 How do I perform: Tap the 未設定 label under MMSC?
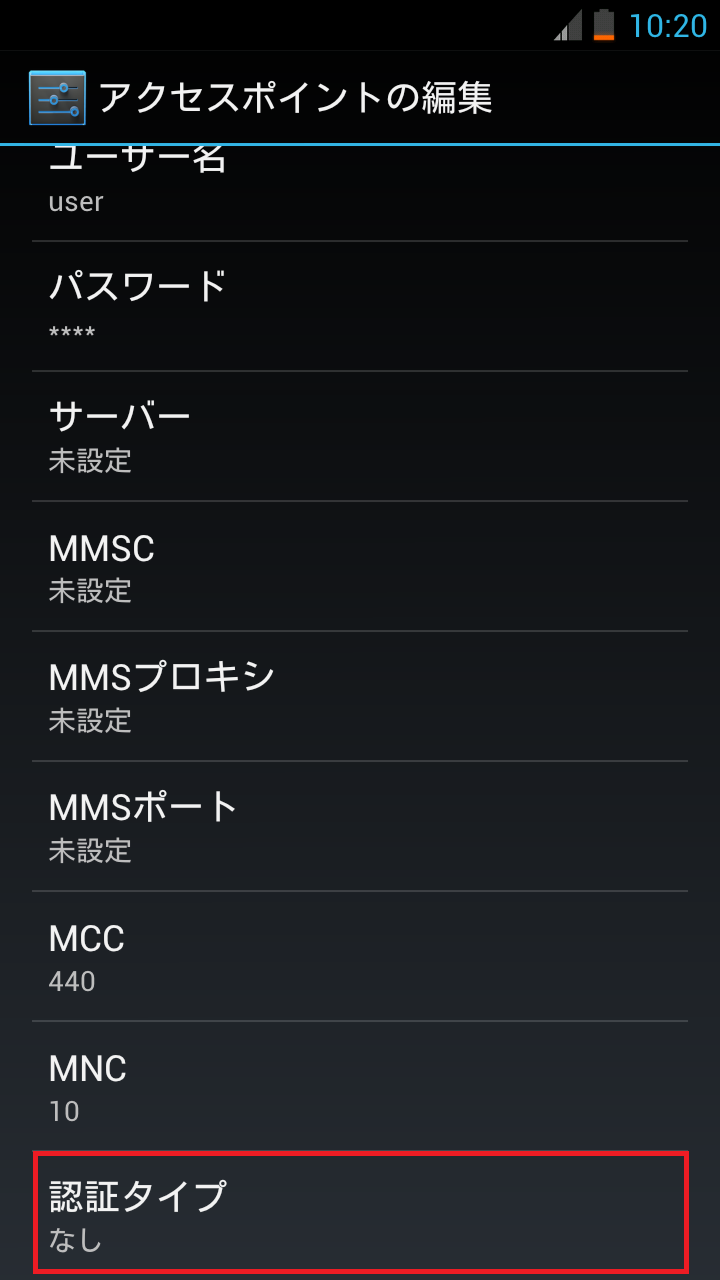pos(89,591)
